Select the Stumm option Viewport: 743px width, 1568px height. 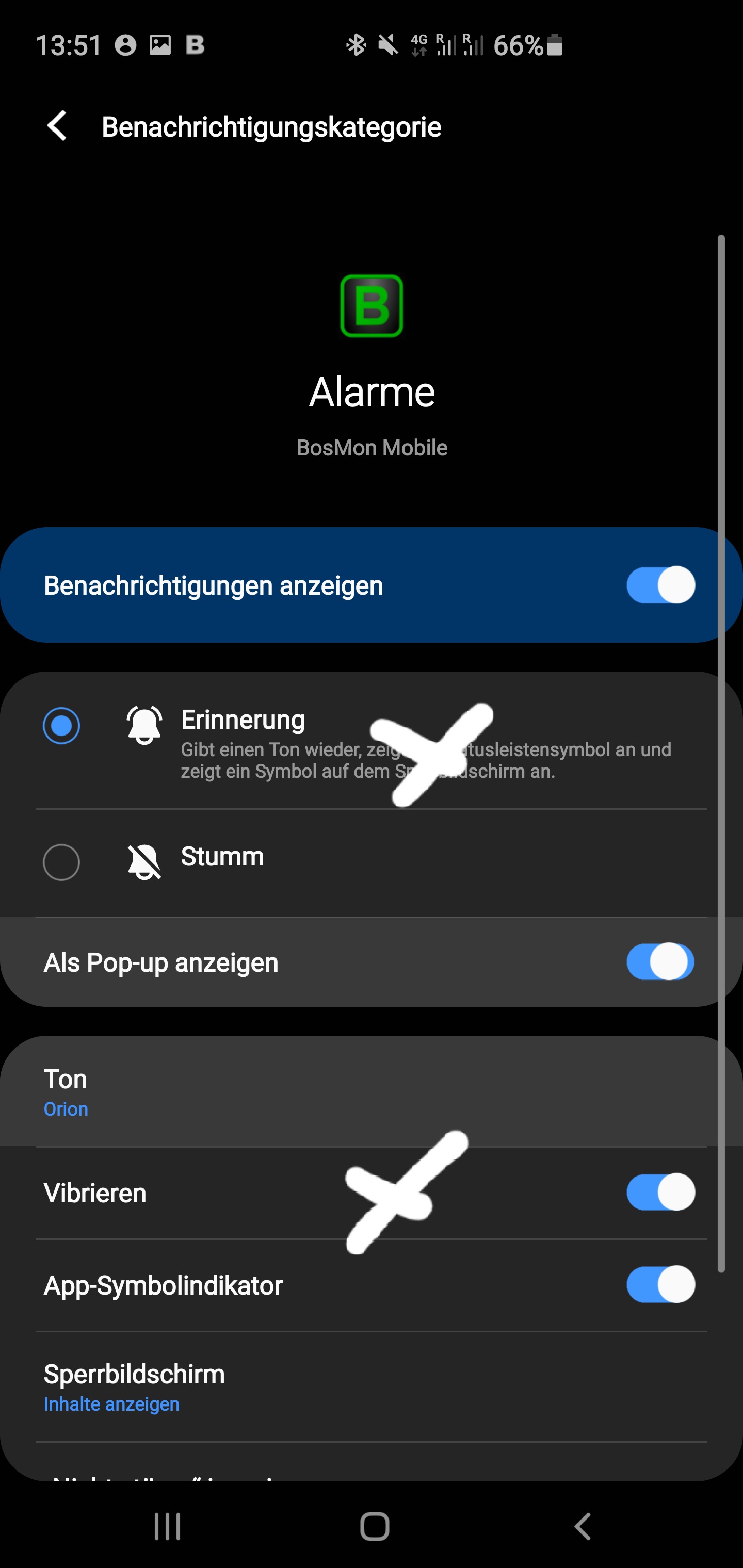click(61, 862)
